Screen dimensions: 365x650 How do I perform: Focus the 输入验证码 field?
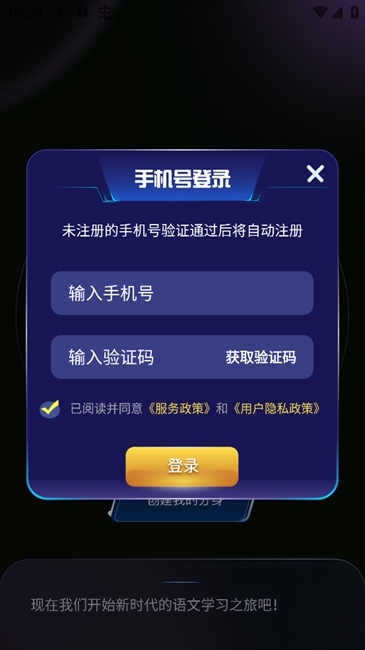point(137,357)
